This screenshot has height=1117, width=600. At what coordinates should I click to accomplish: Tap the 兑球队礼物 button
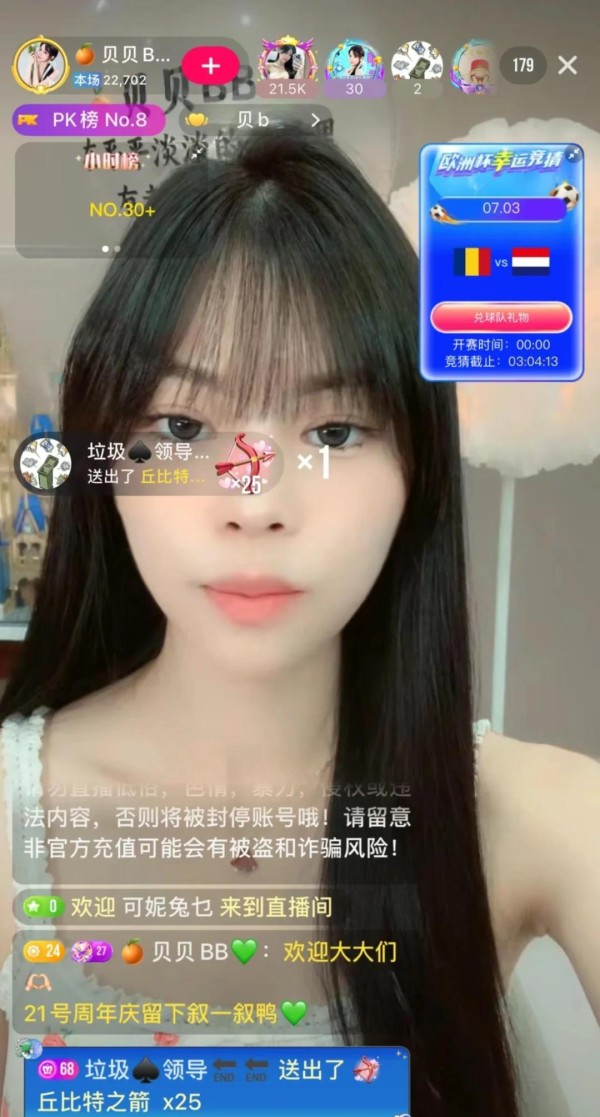[x=502, y=317]
